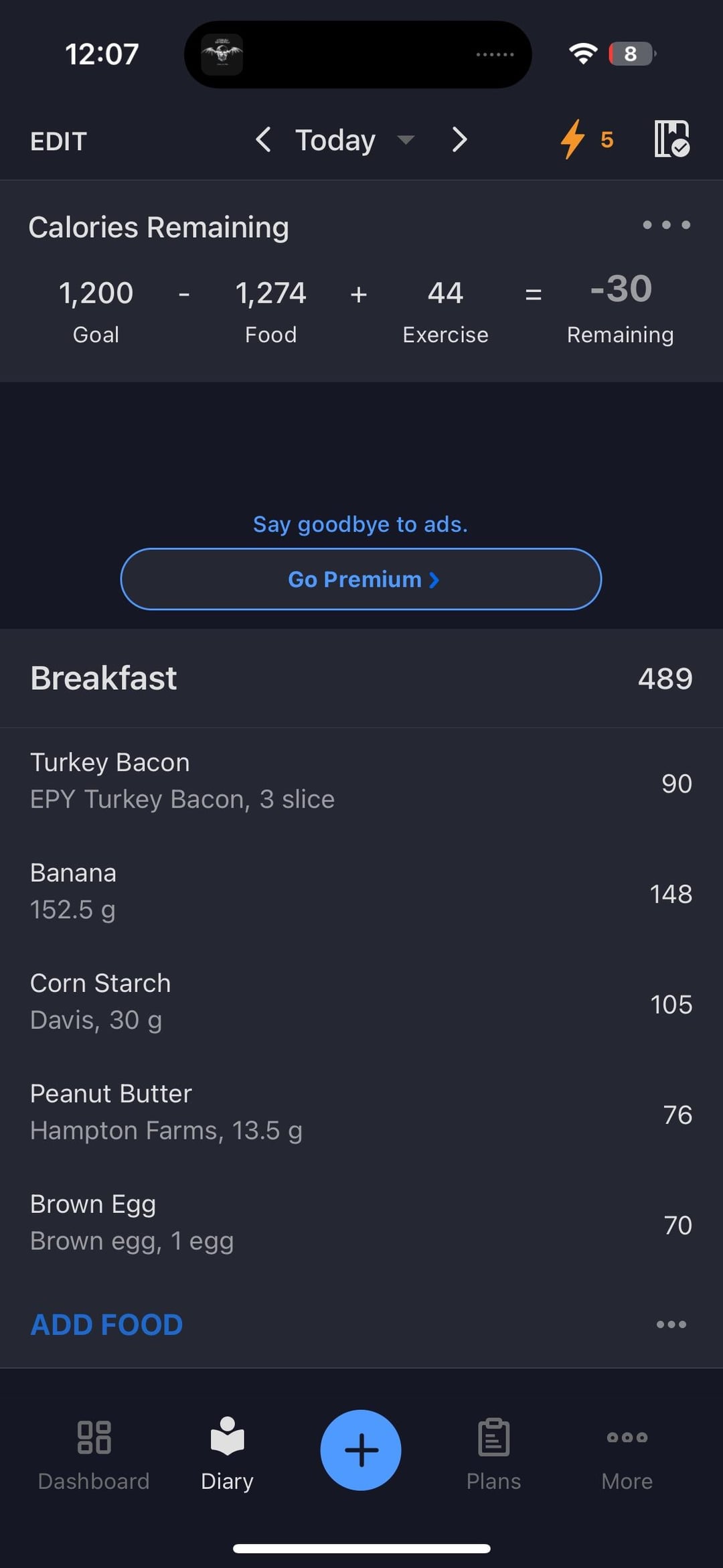Tap Go Premium button
The width and height of the screenshot is (723, 1568).
pos(361,579)
